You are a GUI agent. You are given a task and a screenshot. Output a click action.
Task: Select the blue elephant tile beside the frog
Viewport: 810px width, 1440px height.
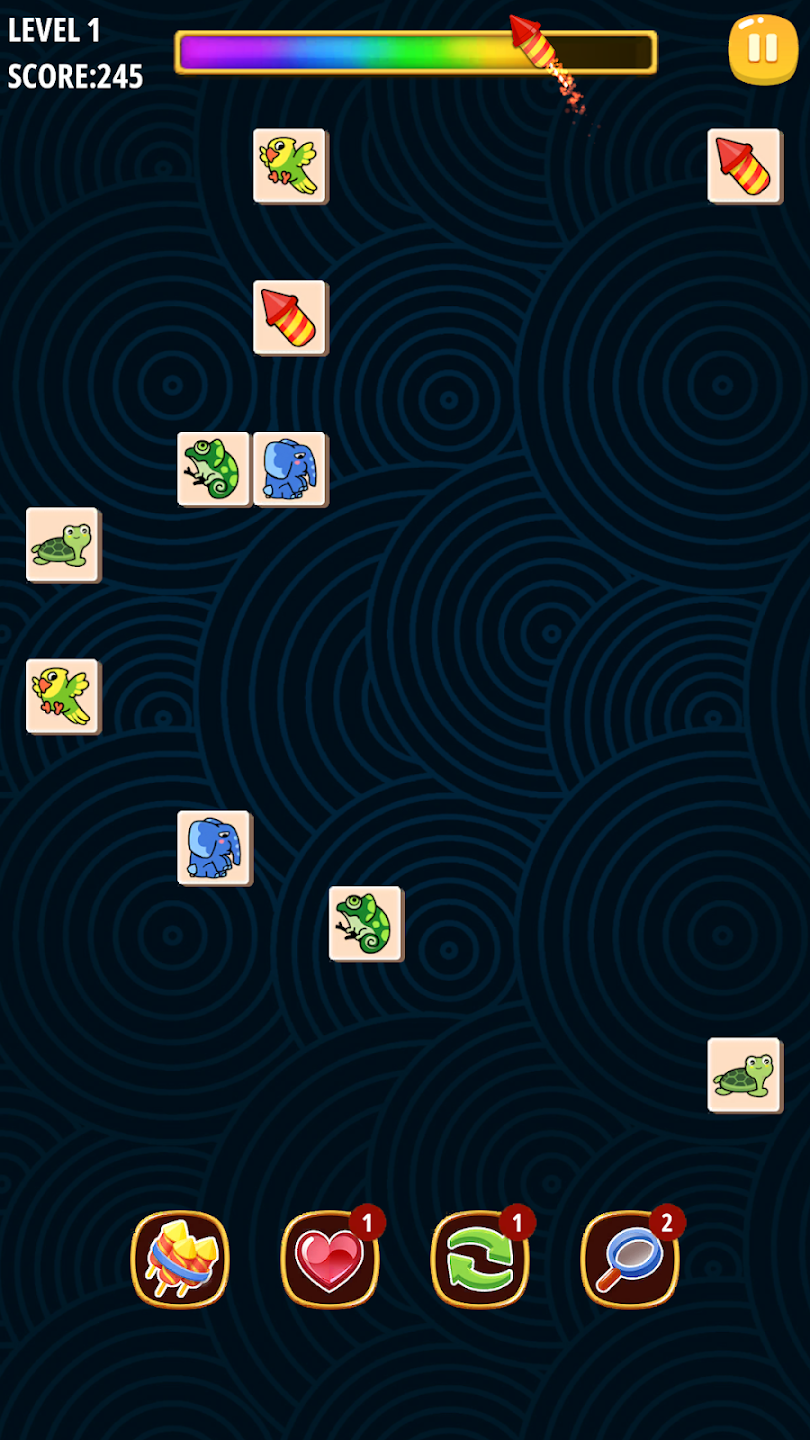click(x=290, y=470)
